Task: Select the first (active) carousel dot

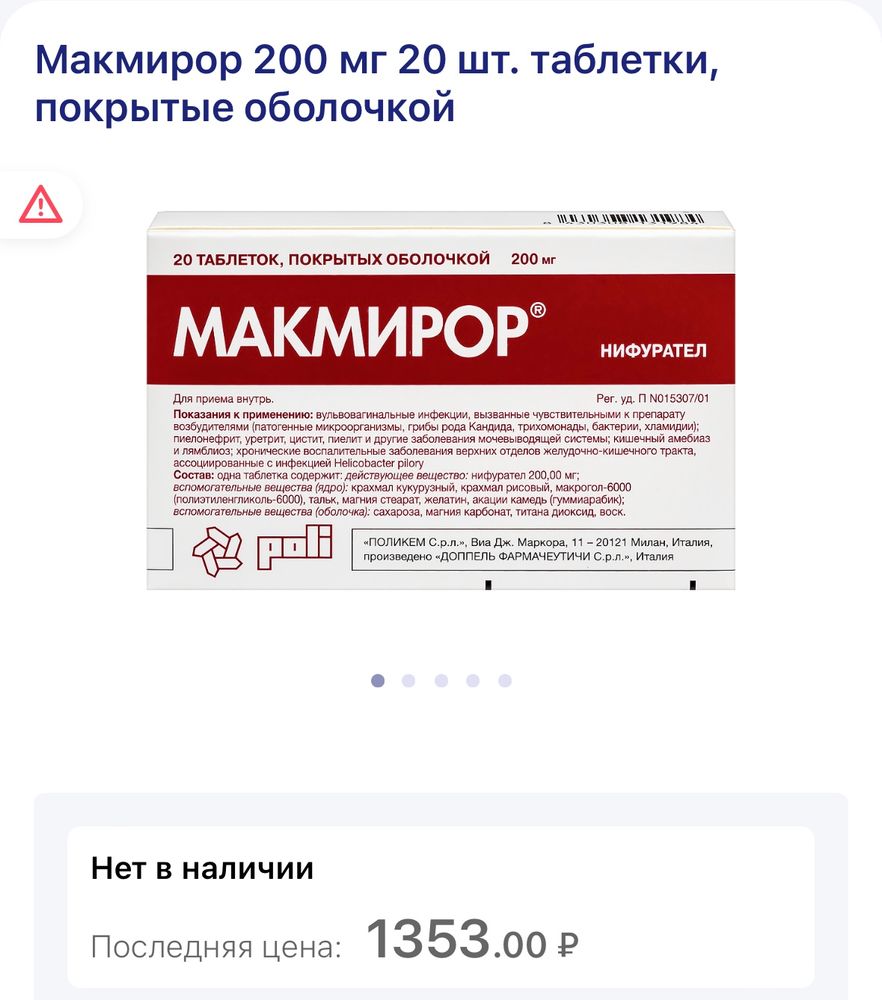Action: [x=377, y=679]
